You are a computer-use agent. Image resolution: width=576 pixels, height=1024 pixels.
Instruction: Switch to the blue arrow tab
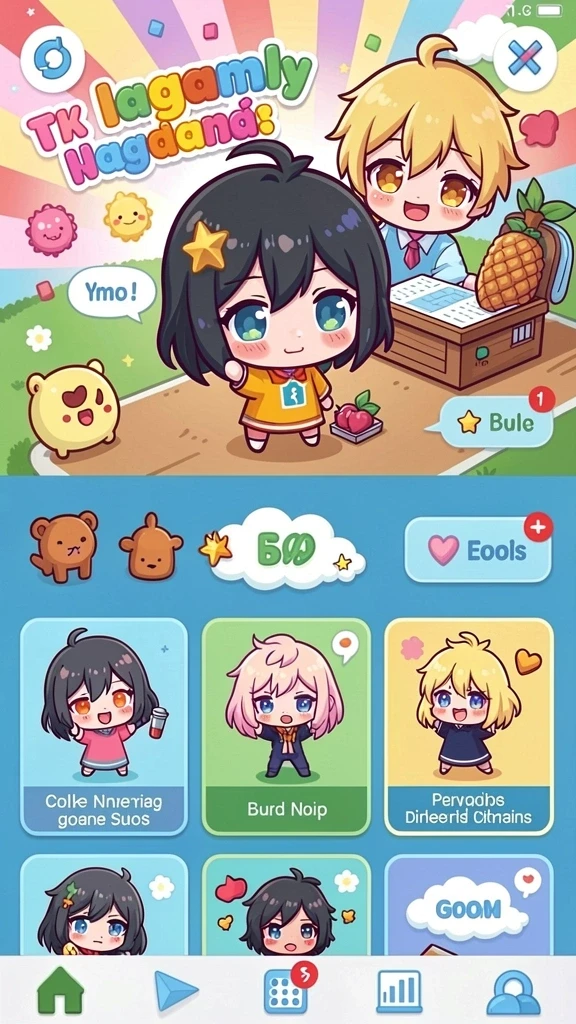pos(175,991)
